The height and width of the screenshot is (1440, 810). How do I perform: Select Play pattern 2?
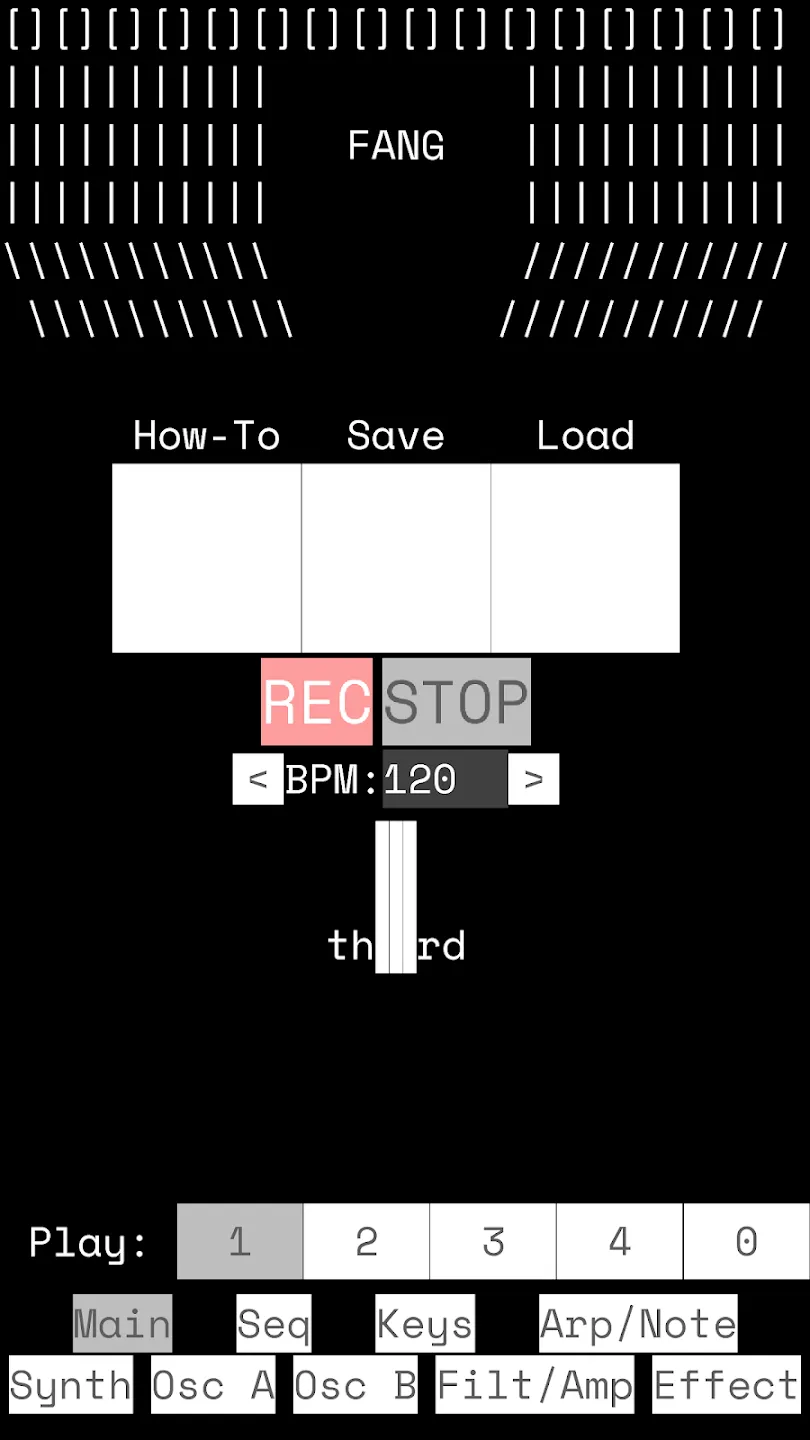pos(366,1241)
